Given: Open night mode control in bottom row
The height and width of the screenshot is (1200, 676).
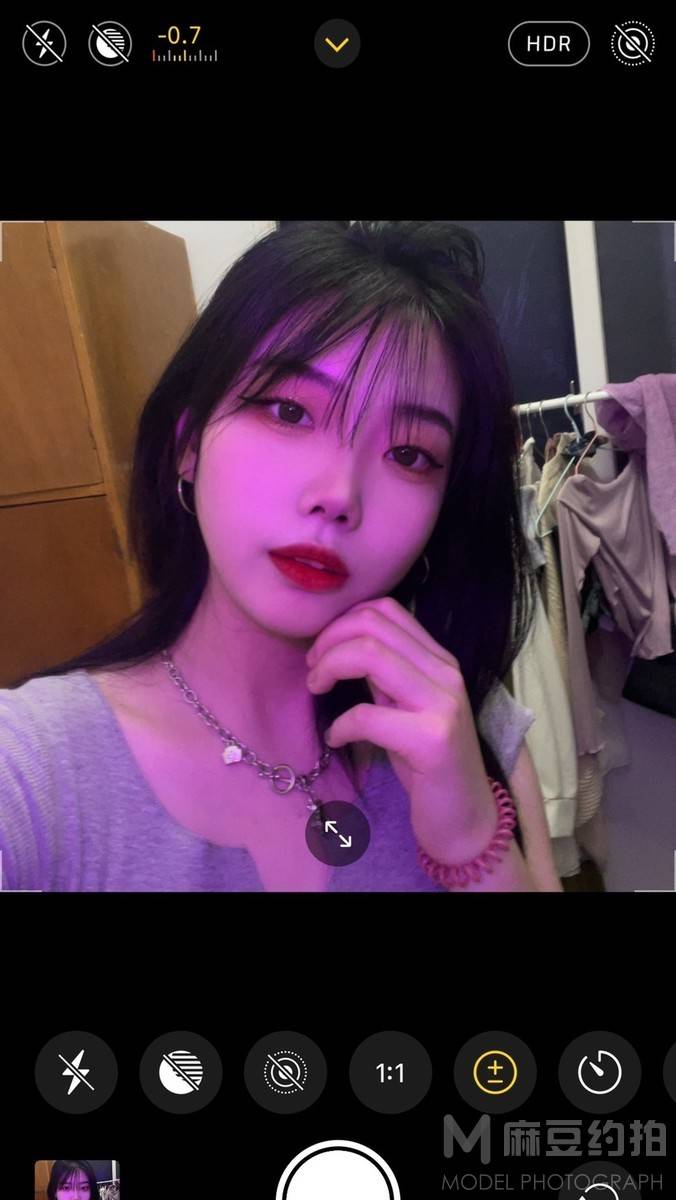Looking at the screenshot, I should coord(181,1073).
